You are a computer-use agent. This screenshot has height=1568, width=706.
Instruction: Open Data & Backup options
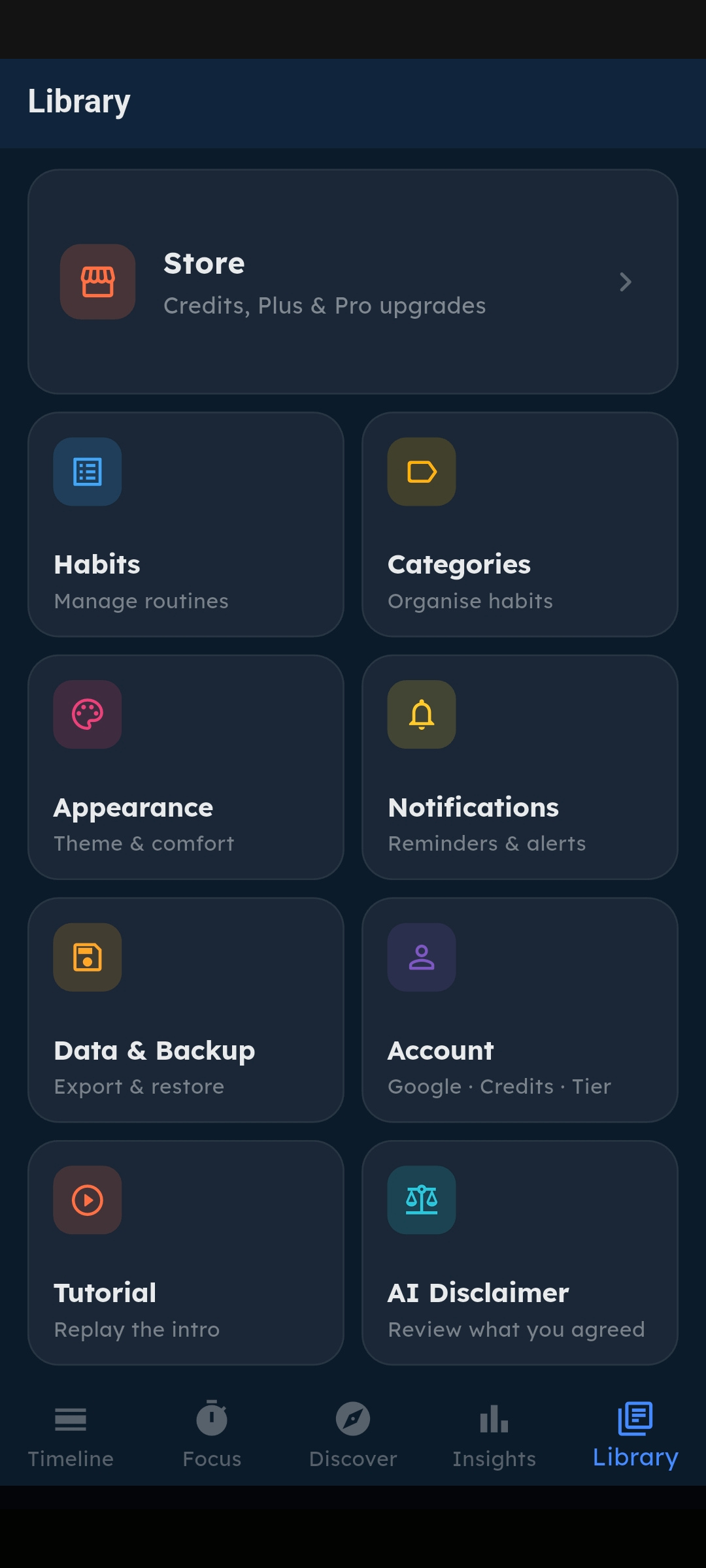click(x=186, y=1010)
